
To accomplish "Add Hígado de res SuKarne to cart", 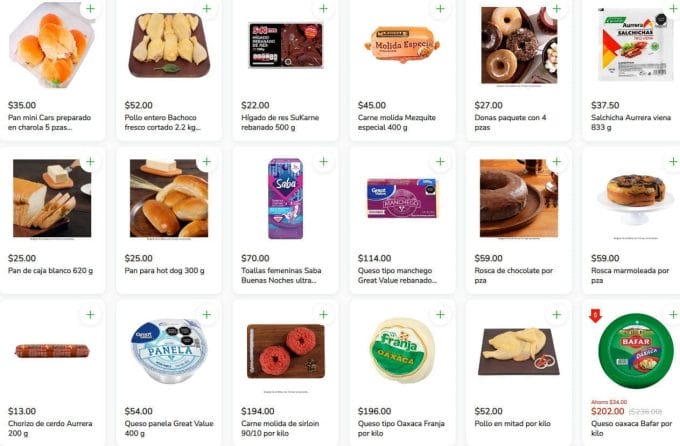I will pyautogui.click(x=323, y=9).
